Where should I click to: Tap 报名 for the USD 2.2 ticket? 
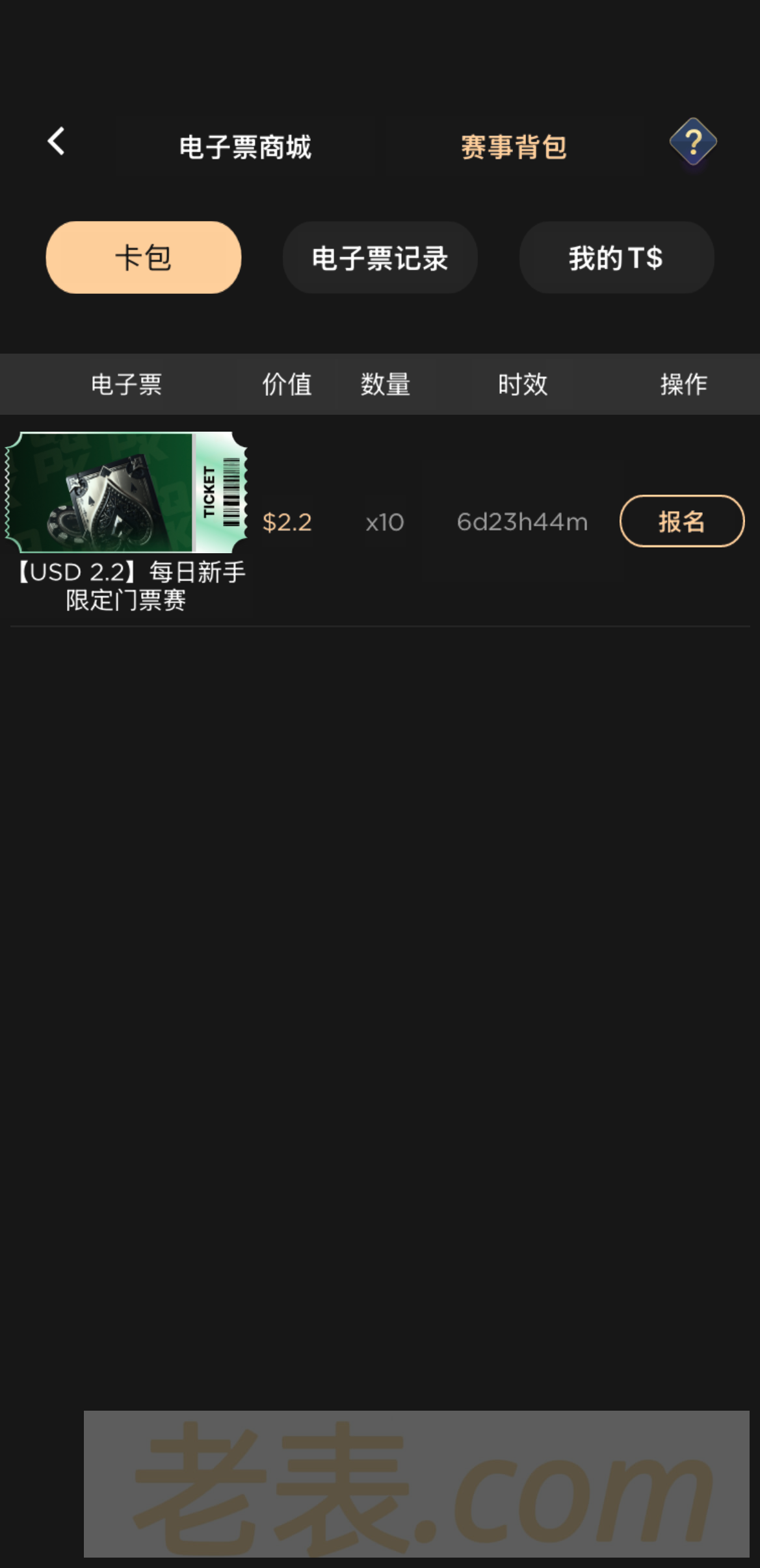coord(681,521)
